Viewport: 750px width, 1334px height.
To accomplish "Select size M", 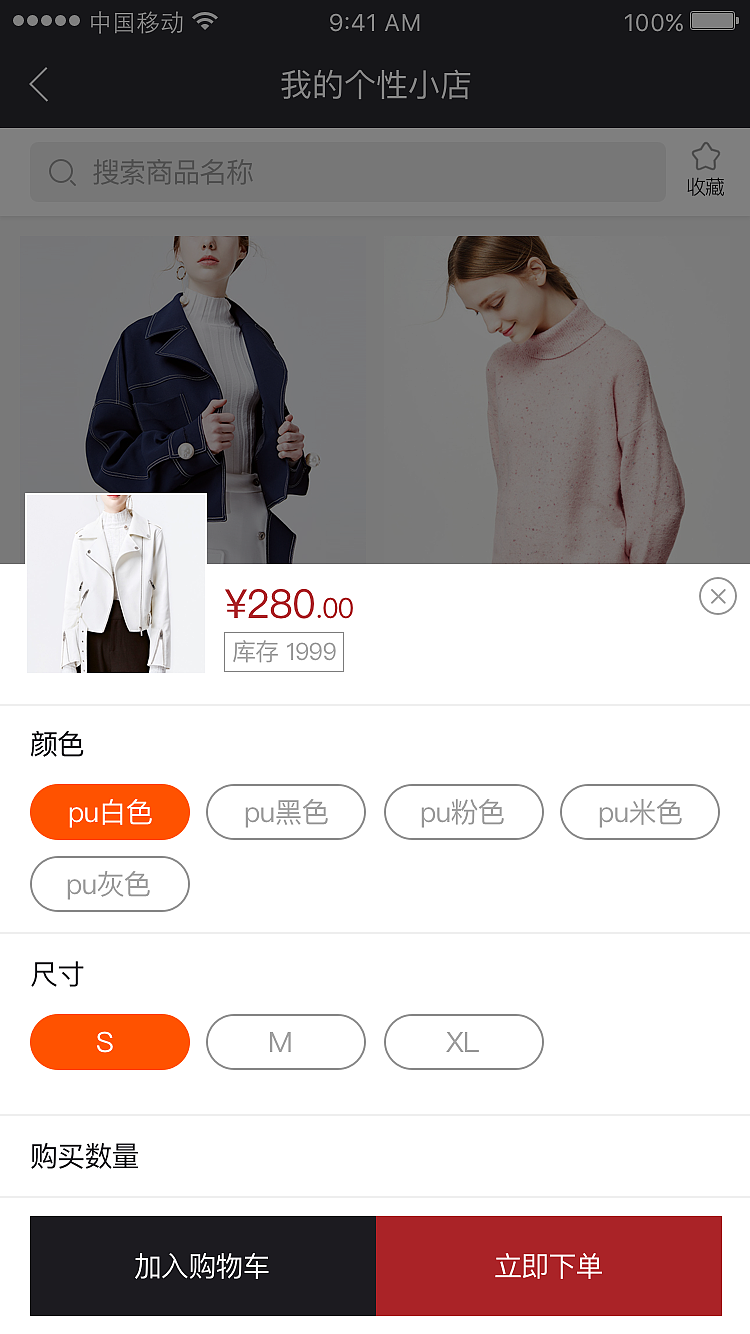I will 286,1042.
